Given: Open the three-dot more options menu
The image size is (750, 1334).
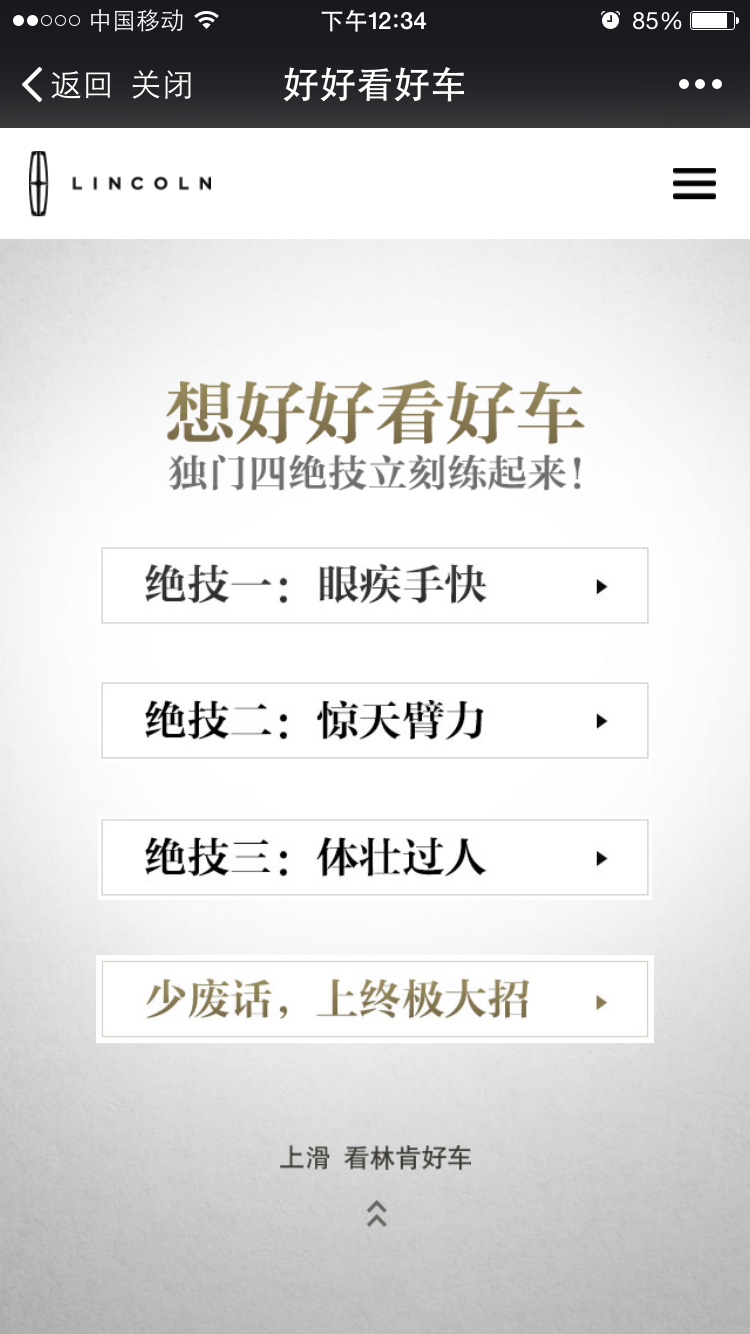Looking at the screenshot, I should click(x=700, y=85).
